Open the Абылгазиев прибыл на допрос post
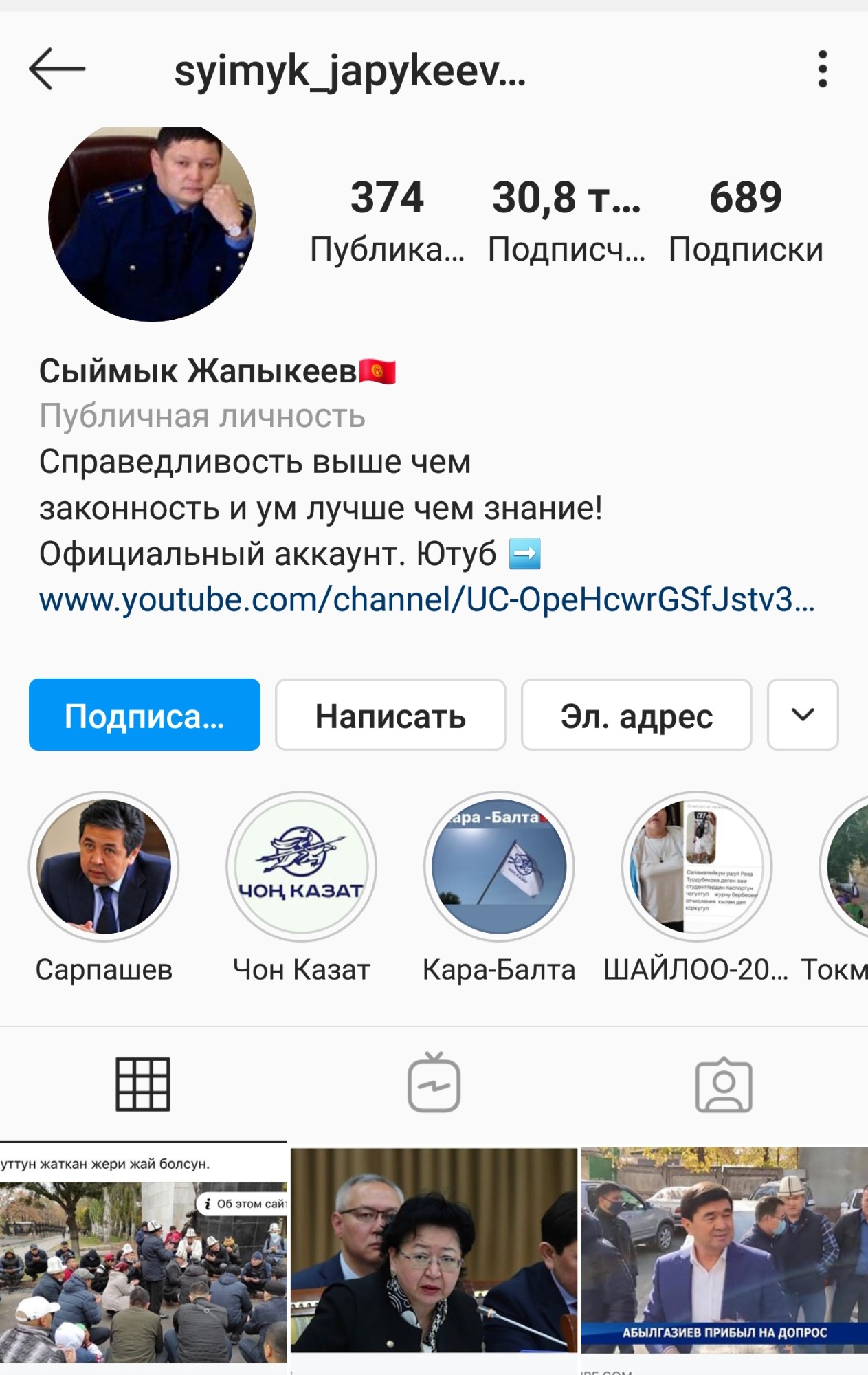 [724, 1258]
